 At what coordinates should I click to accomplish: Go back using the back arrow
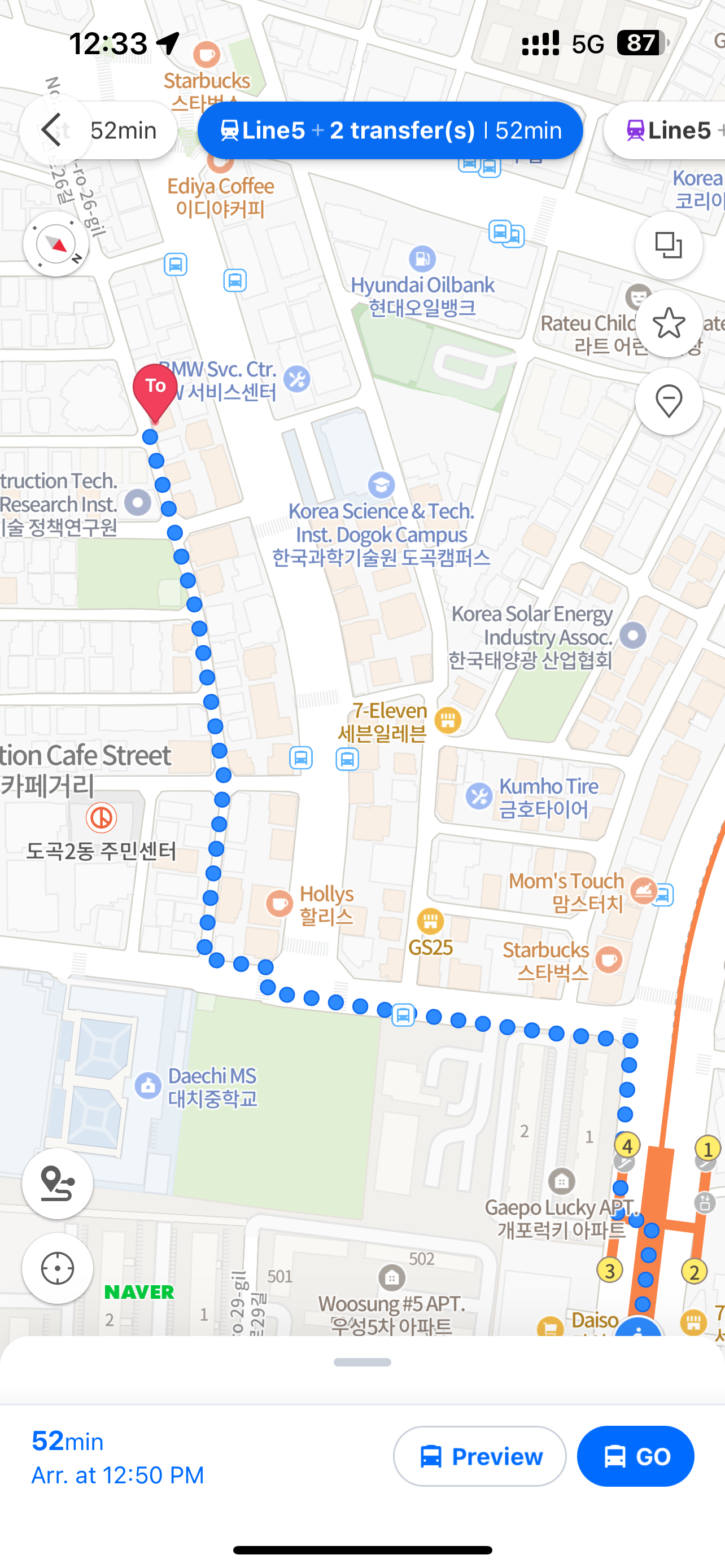tap(54, 130)
